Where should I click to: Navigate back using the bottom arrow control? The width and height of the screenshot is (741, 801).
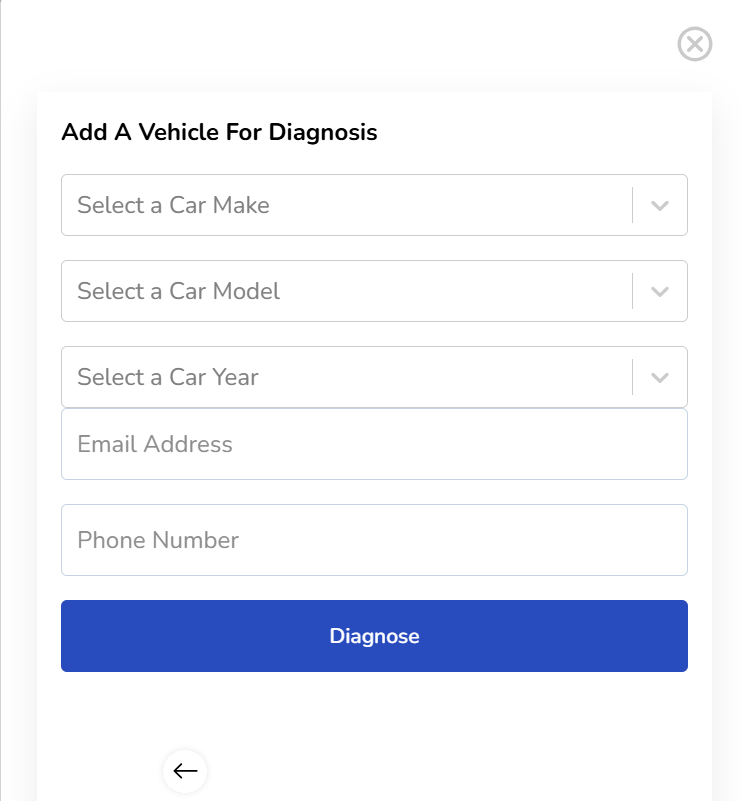(x=184, y=771)
